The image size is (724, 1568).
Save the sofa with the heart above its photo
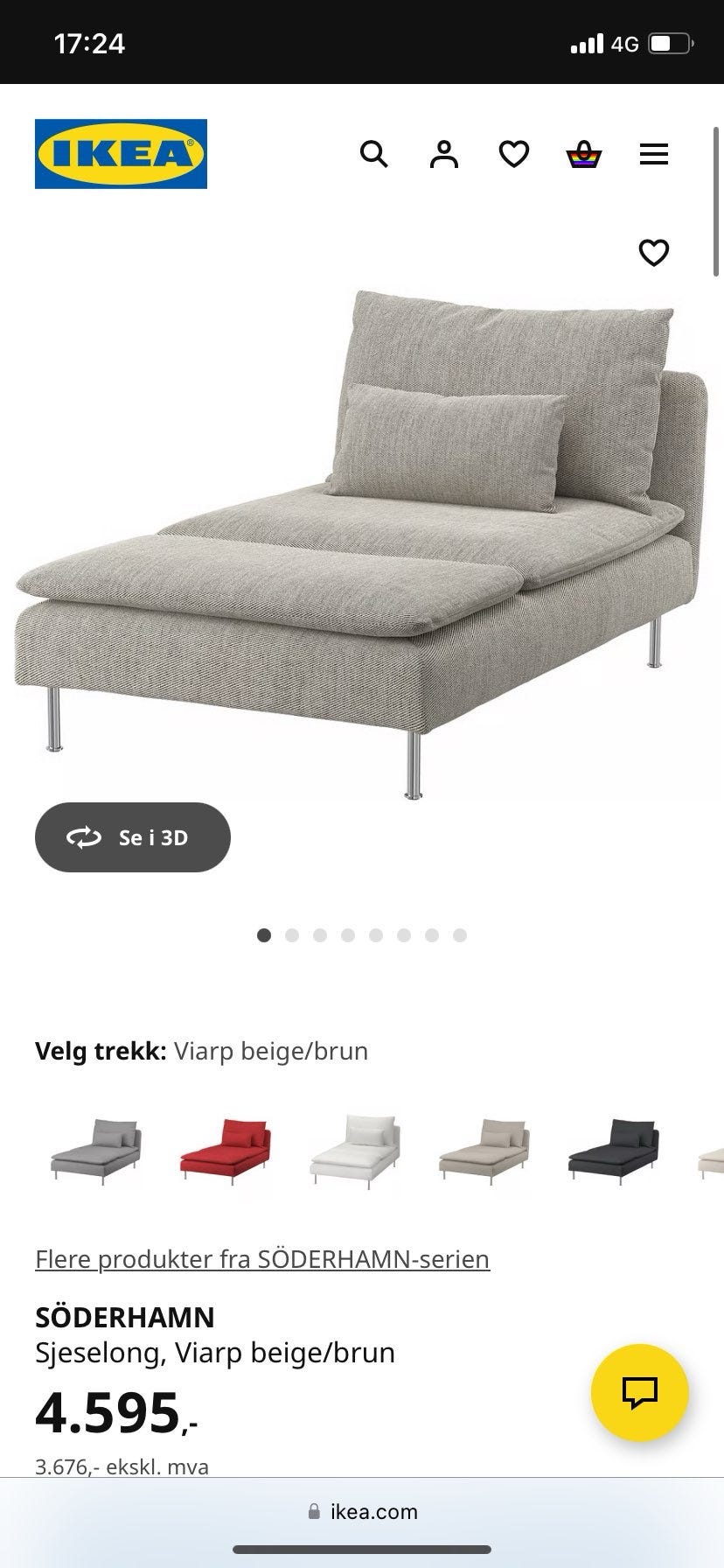(654, 252)
